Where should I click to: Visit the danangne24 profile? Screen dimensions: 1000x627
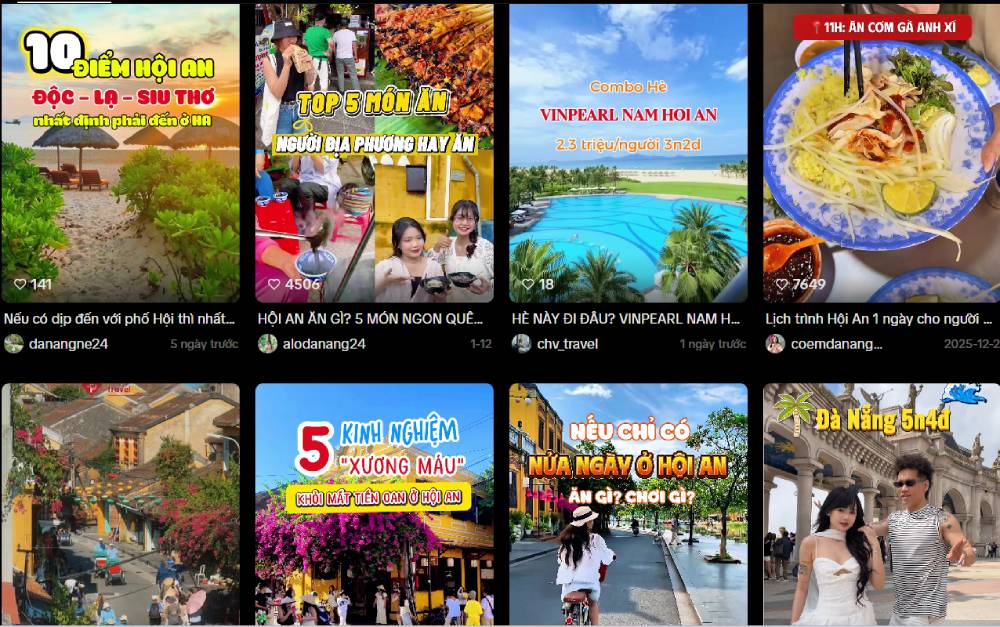tap(70, 344)
